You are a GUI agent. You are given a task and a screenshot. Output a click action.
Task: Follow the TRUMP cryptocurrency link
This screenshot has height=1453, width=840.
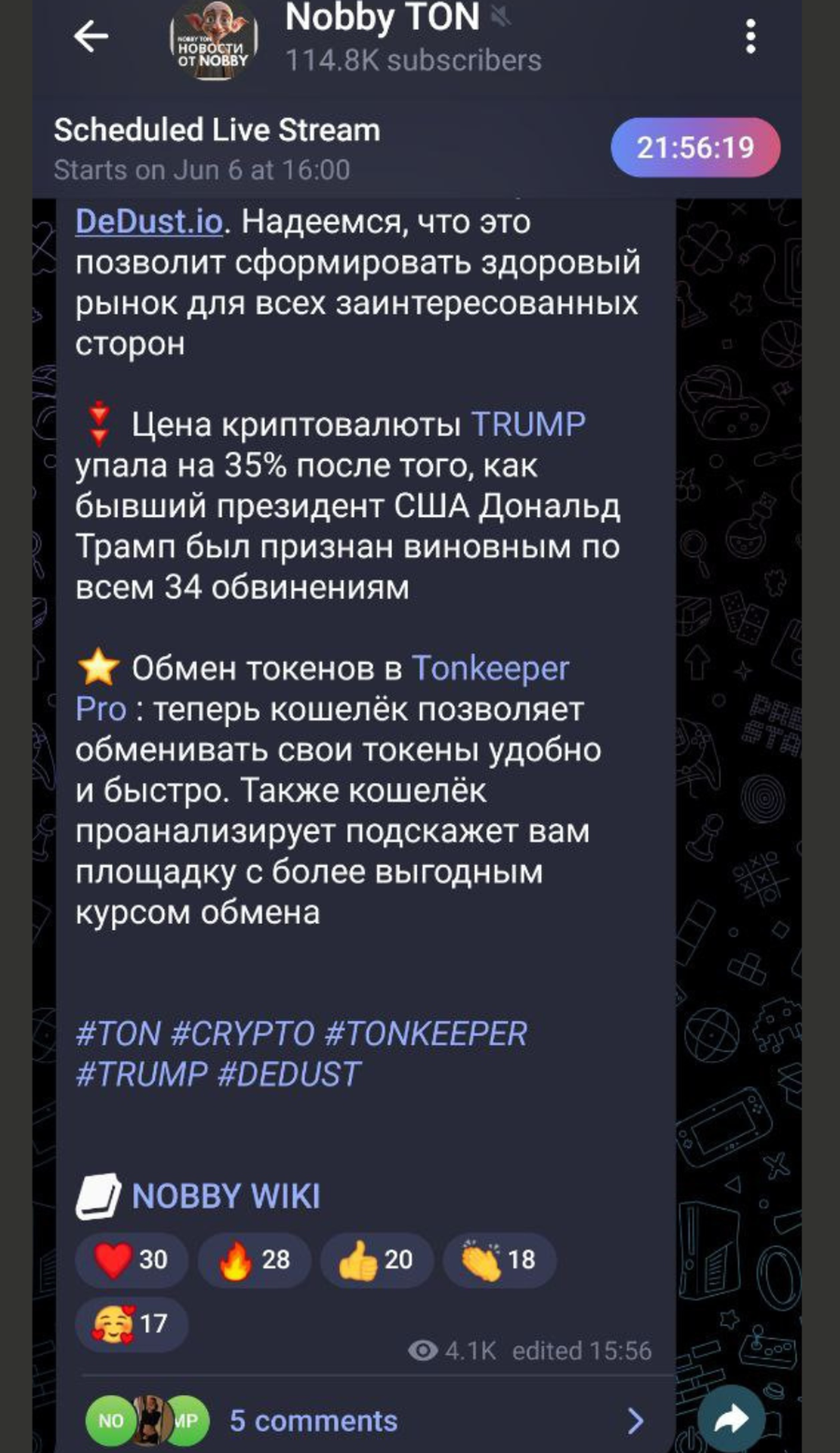pos(527,424)
